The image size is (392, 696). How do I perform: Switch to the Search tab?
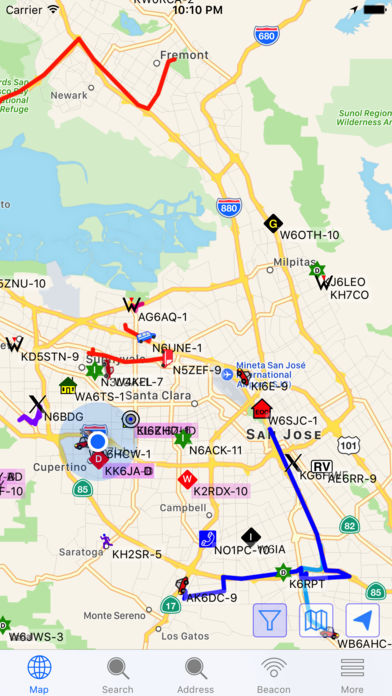[x=117, y=675]
